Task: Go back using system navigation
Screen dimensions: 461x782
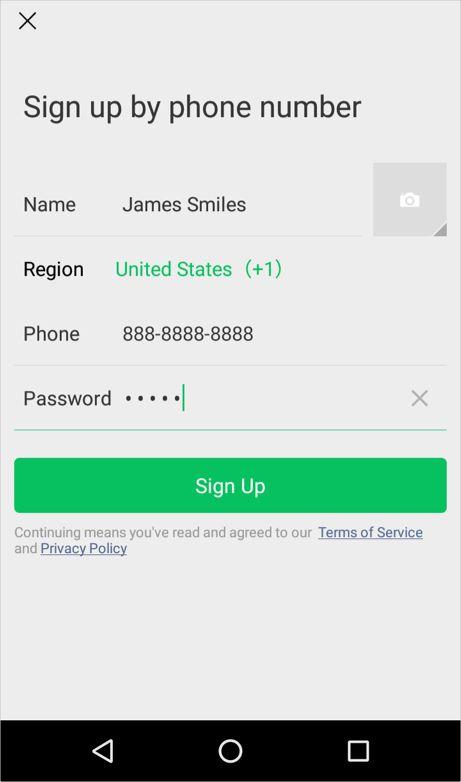Action: click(103, 751)
